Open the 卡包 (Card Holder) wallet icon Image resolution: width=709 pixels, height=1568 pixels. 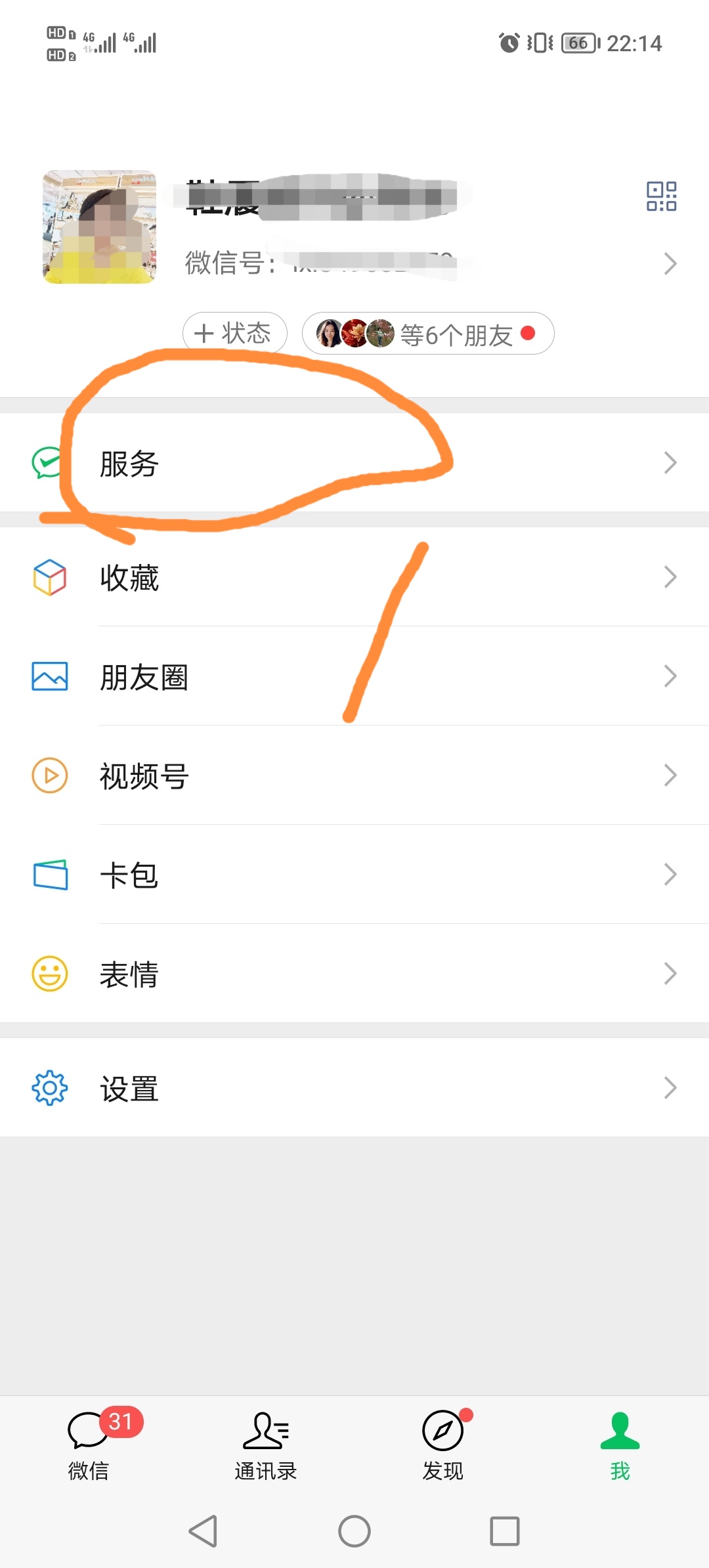tap(49, 873)
